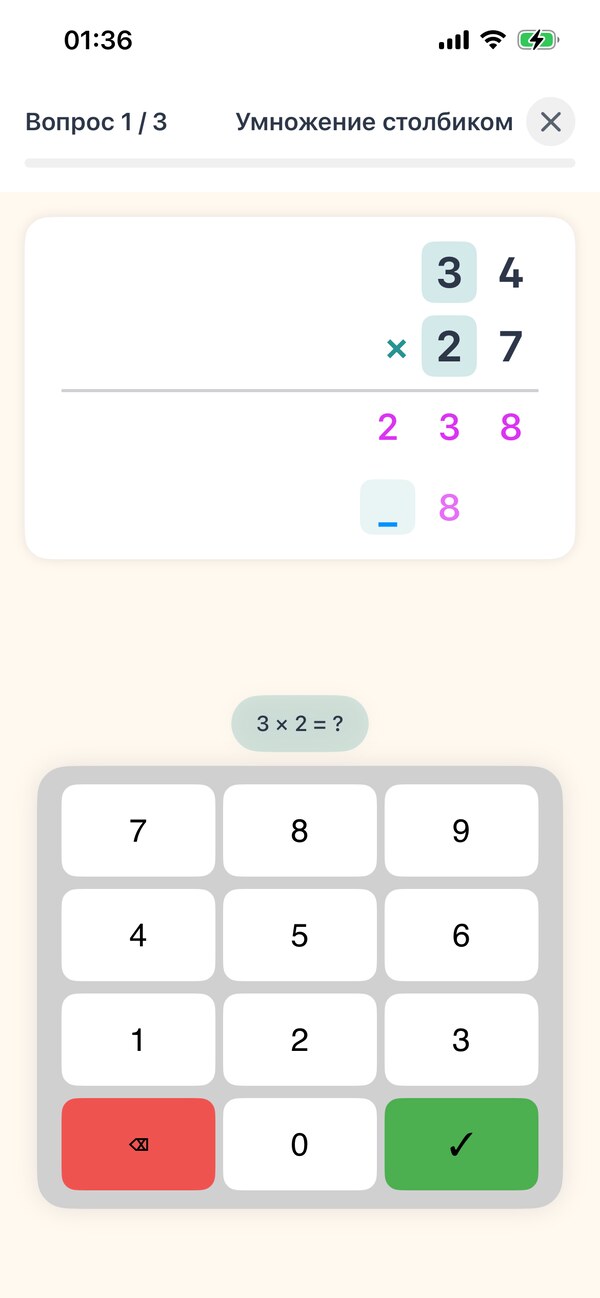Tap number 8 on the keypad
600x1298 pixels.
(x=300, y=831)
